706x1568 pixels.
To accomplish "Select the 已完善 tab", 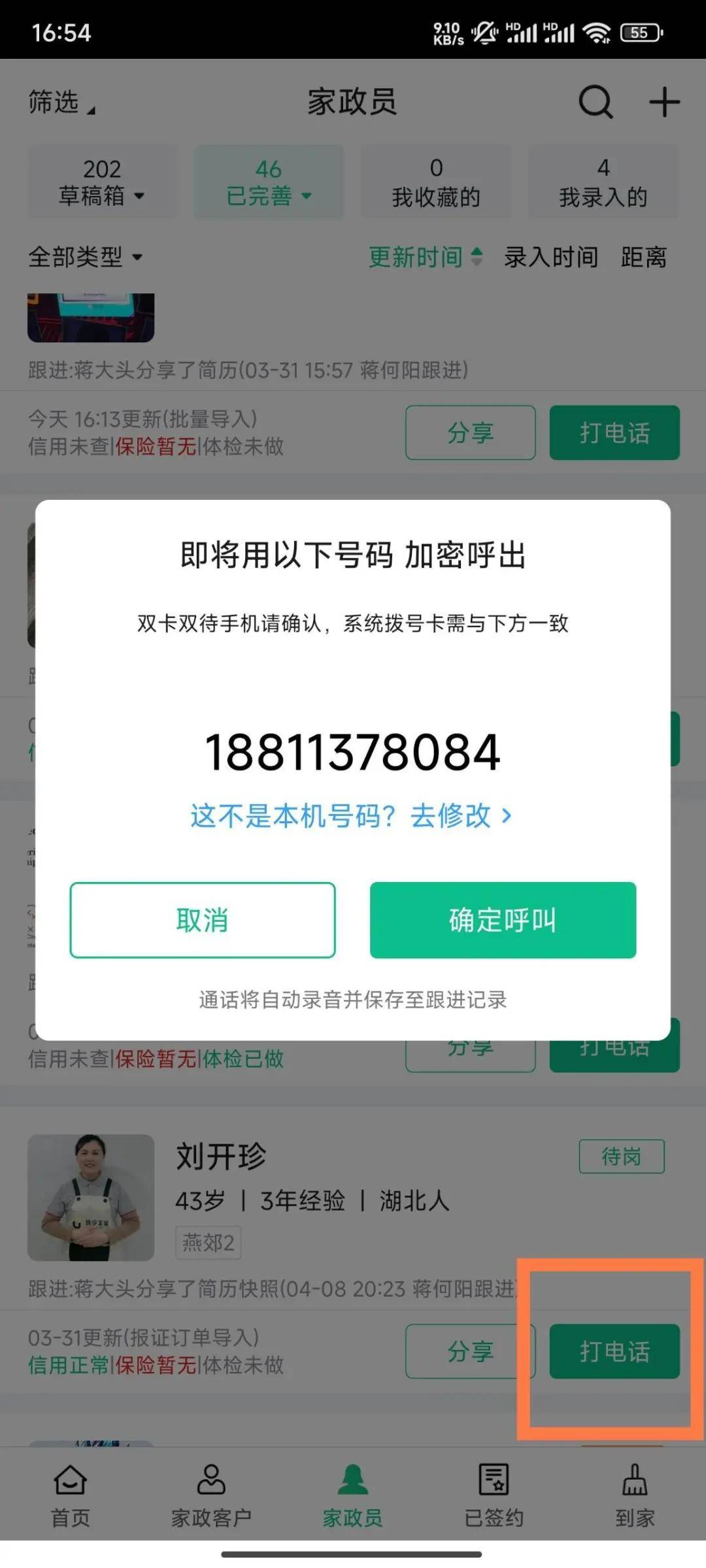I will tap(269, 182).
